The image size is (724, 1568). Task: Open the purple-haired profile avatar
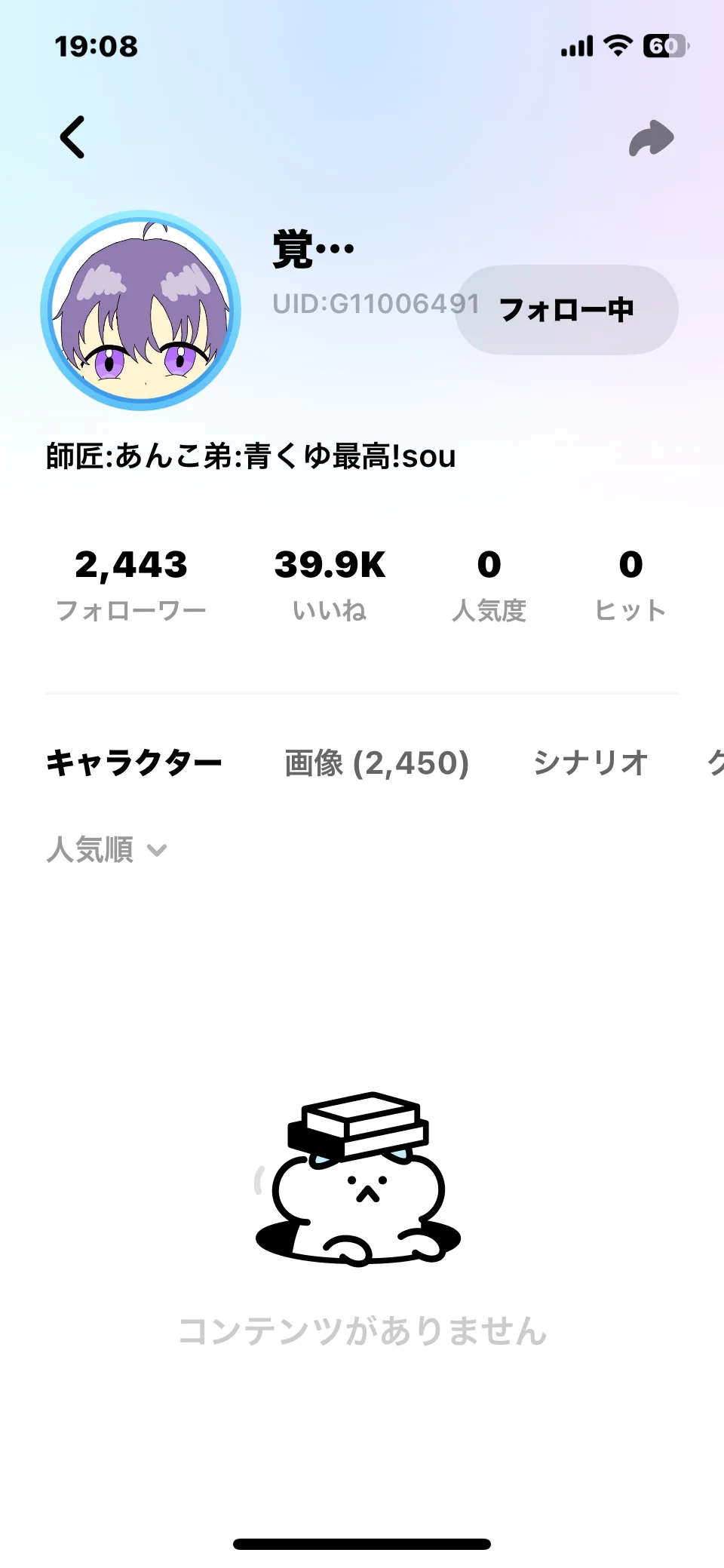point(141,311)
